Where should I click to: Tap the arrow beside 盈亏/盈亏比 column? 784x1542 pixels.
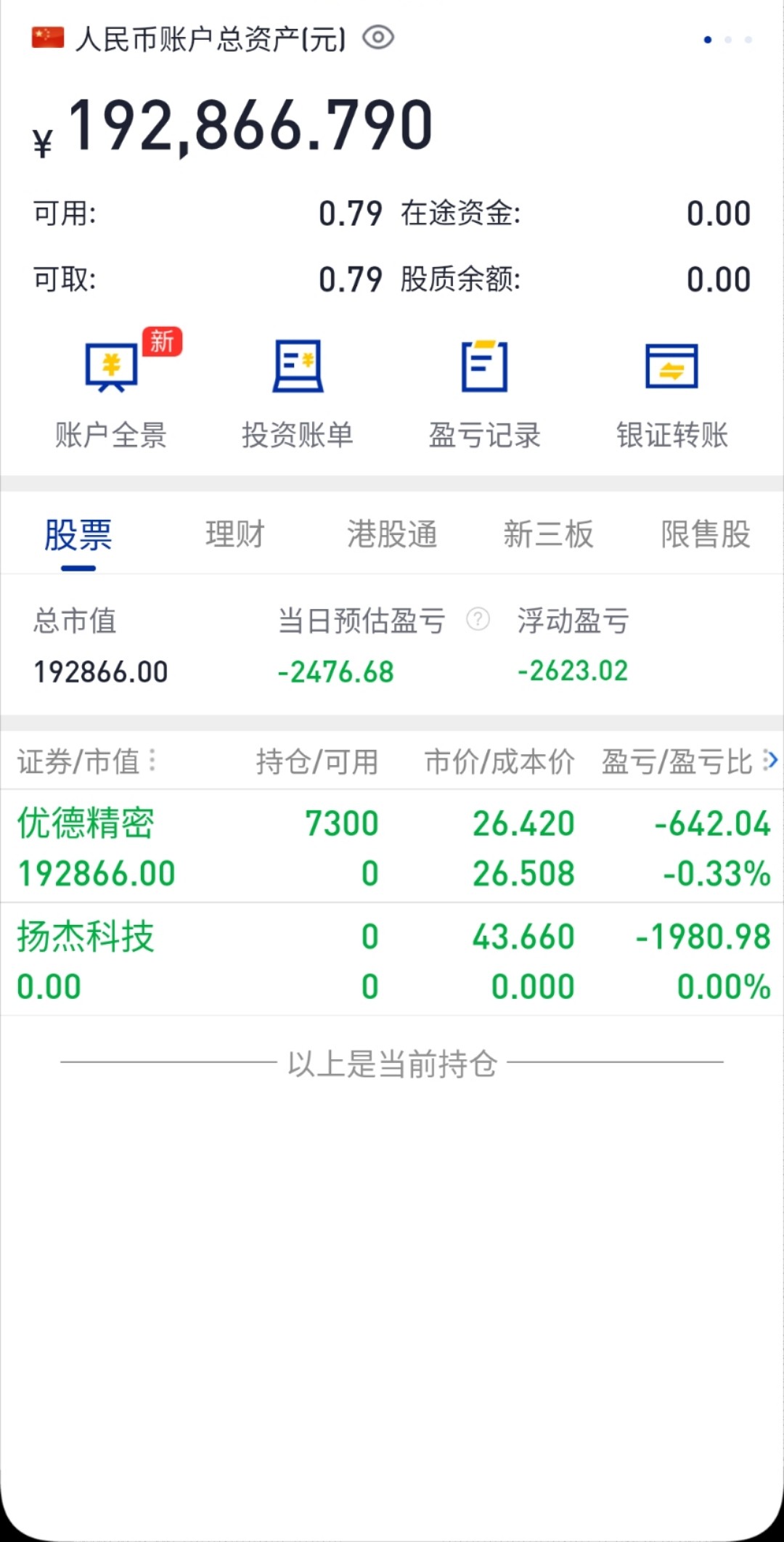click(x=771, y=760)
